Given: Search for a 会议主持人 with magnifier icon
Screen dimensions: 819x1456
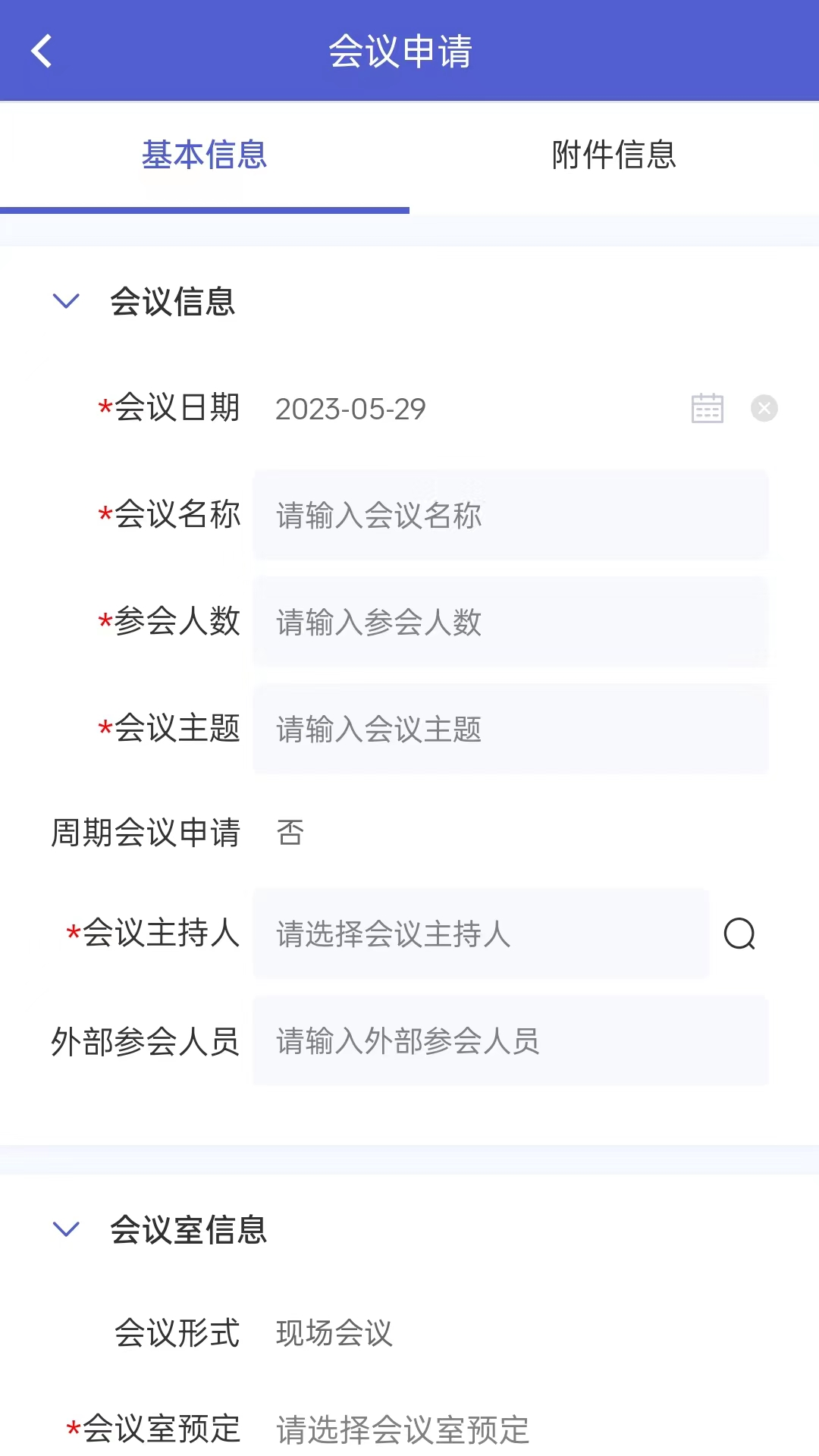Looking at the screenshot, I should tap(739, 934).
